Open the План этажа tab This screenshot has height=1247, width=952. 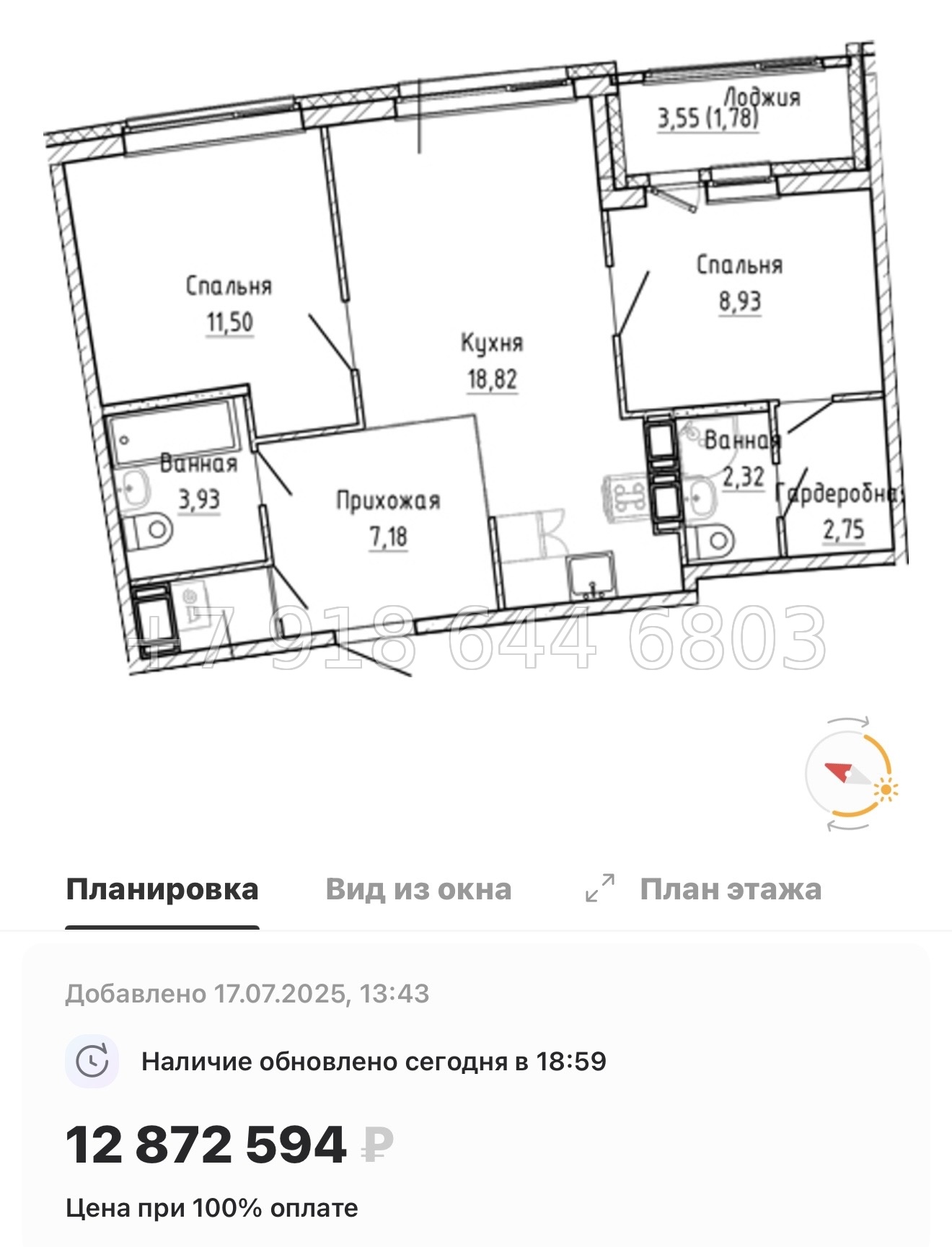tap(731, 890)
